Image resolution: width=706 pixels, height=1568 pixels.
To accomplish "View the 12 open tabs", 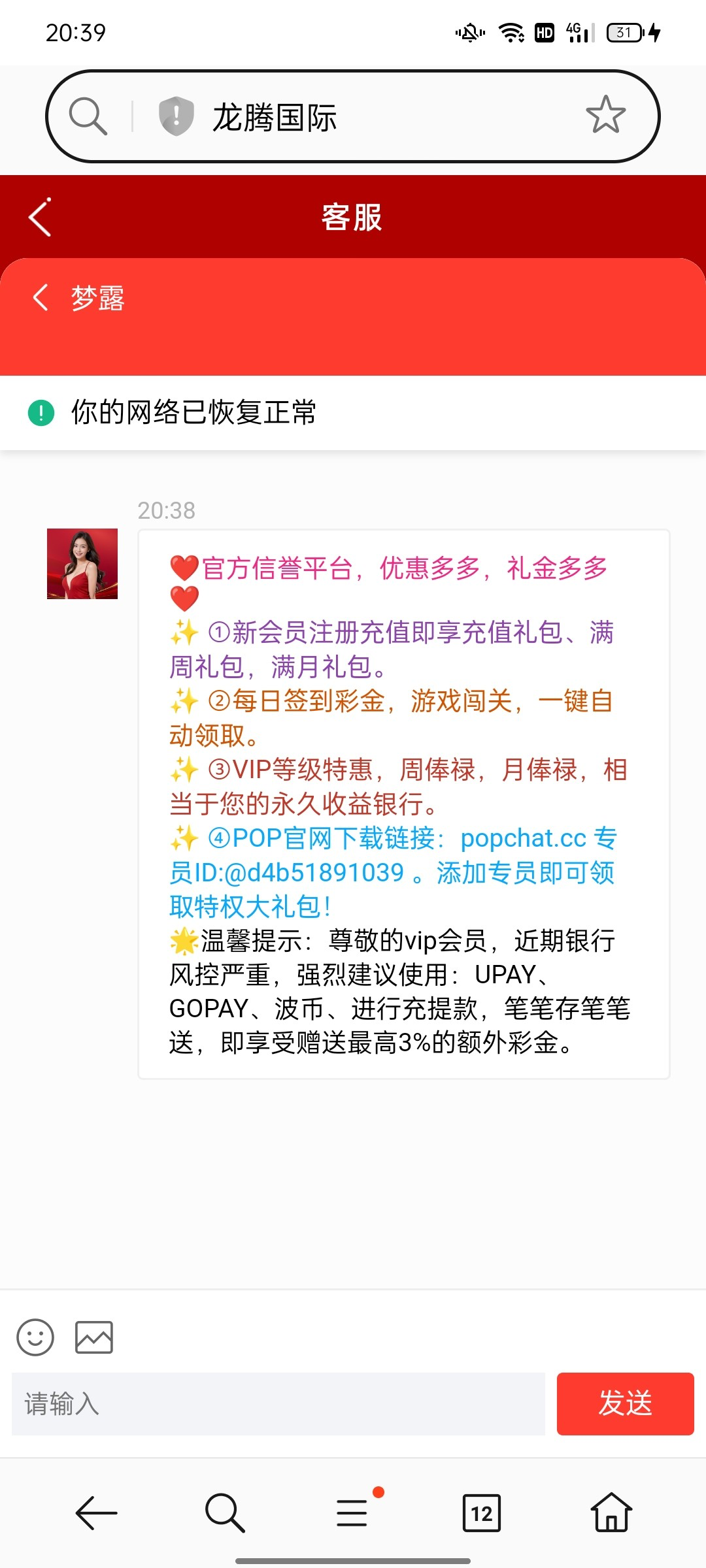I will pyautogui.click(x=481, y=1512).
